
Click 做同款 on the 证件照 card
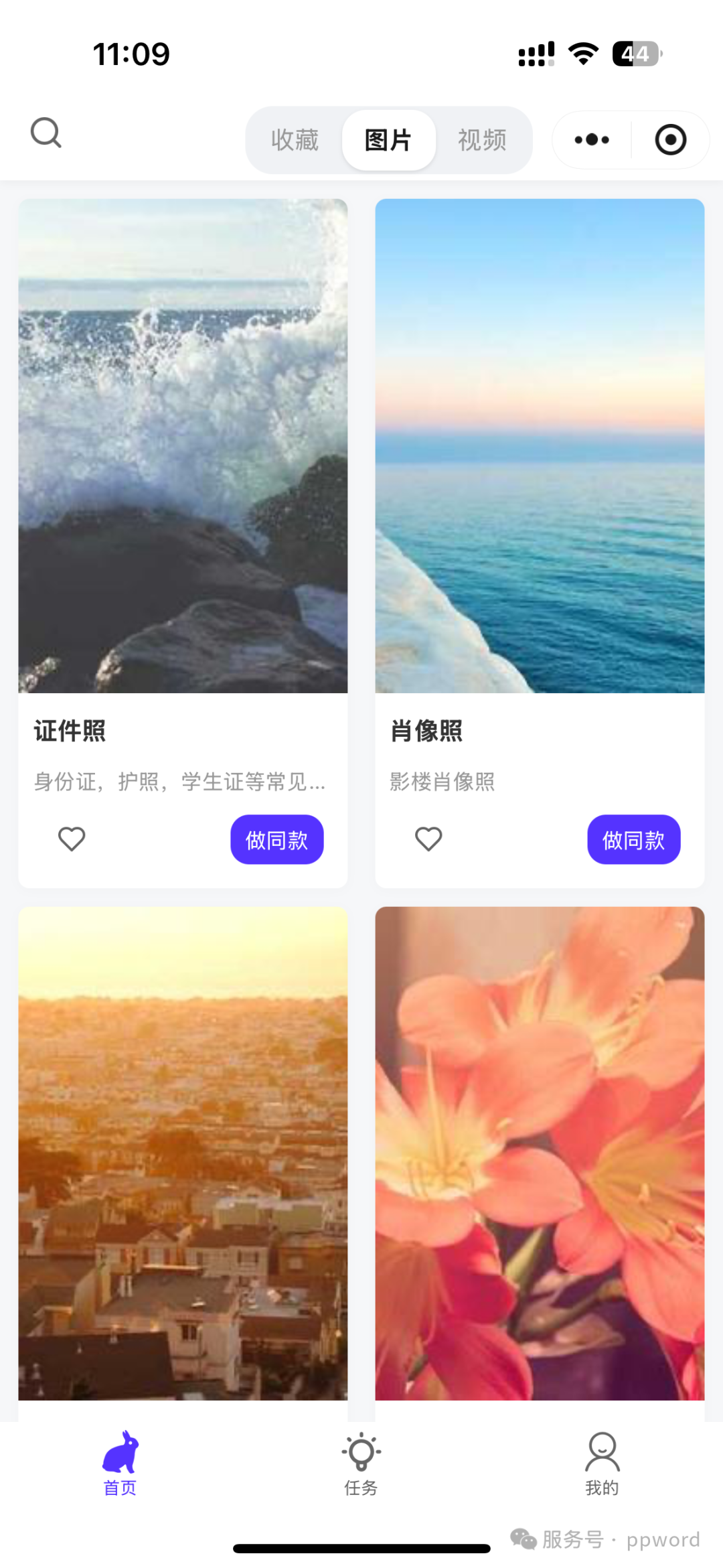tap(277, 839)
